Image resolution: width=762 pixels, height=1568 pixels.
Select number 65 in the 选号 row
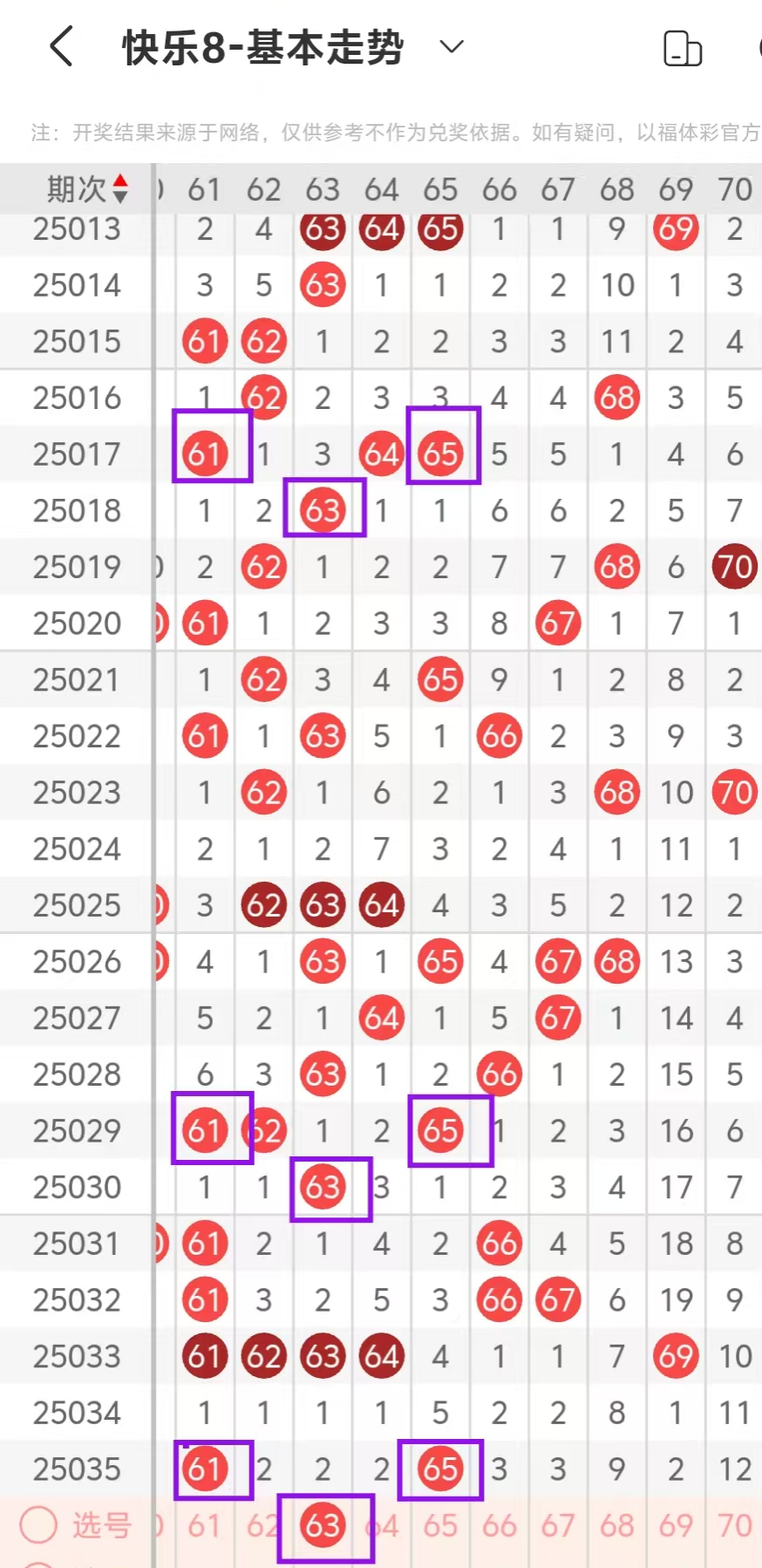(440, 1525)
